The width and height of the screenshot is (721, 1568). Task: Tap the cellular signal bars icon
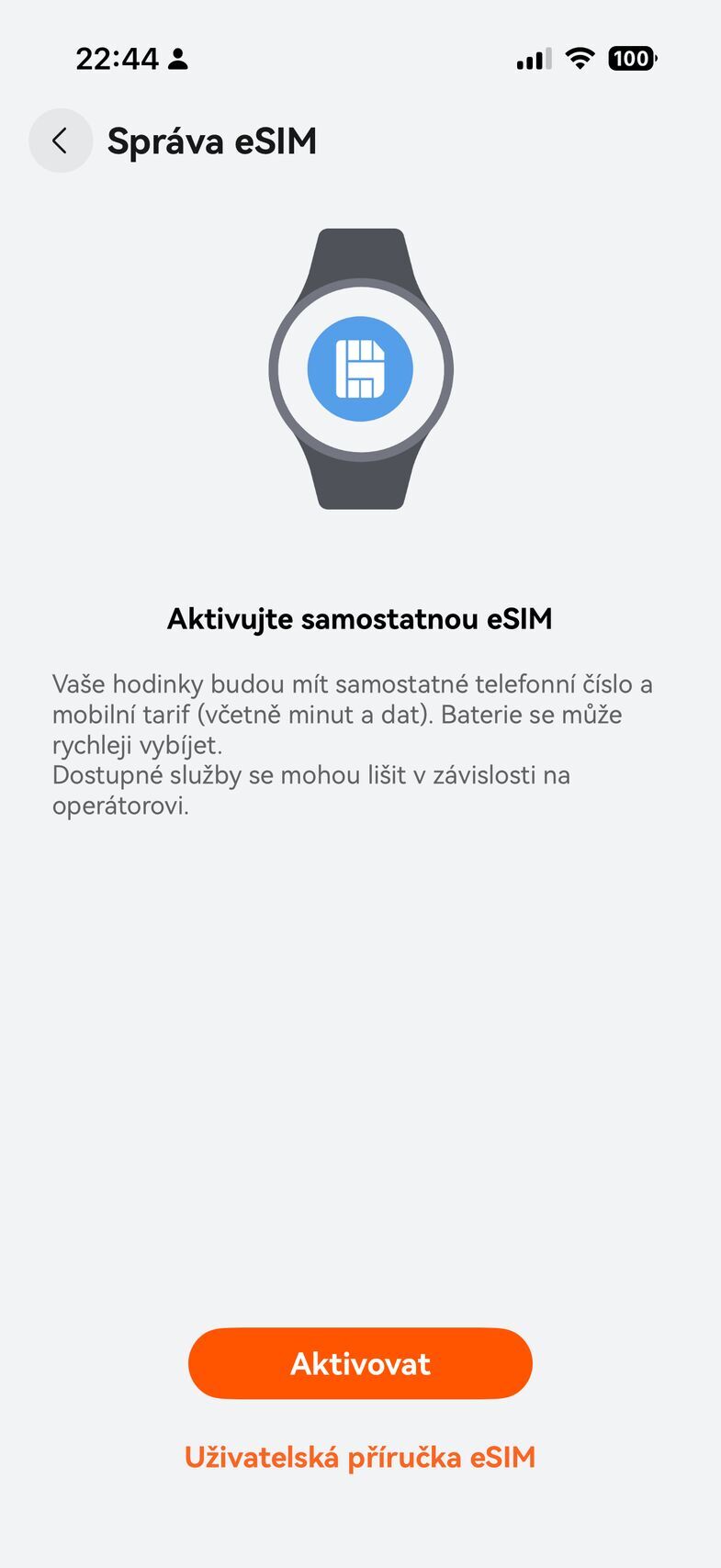tap(531, 58)
